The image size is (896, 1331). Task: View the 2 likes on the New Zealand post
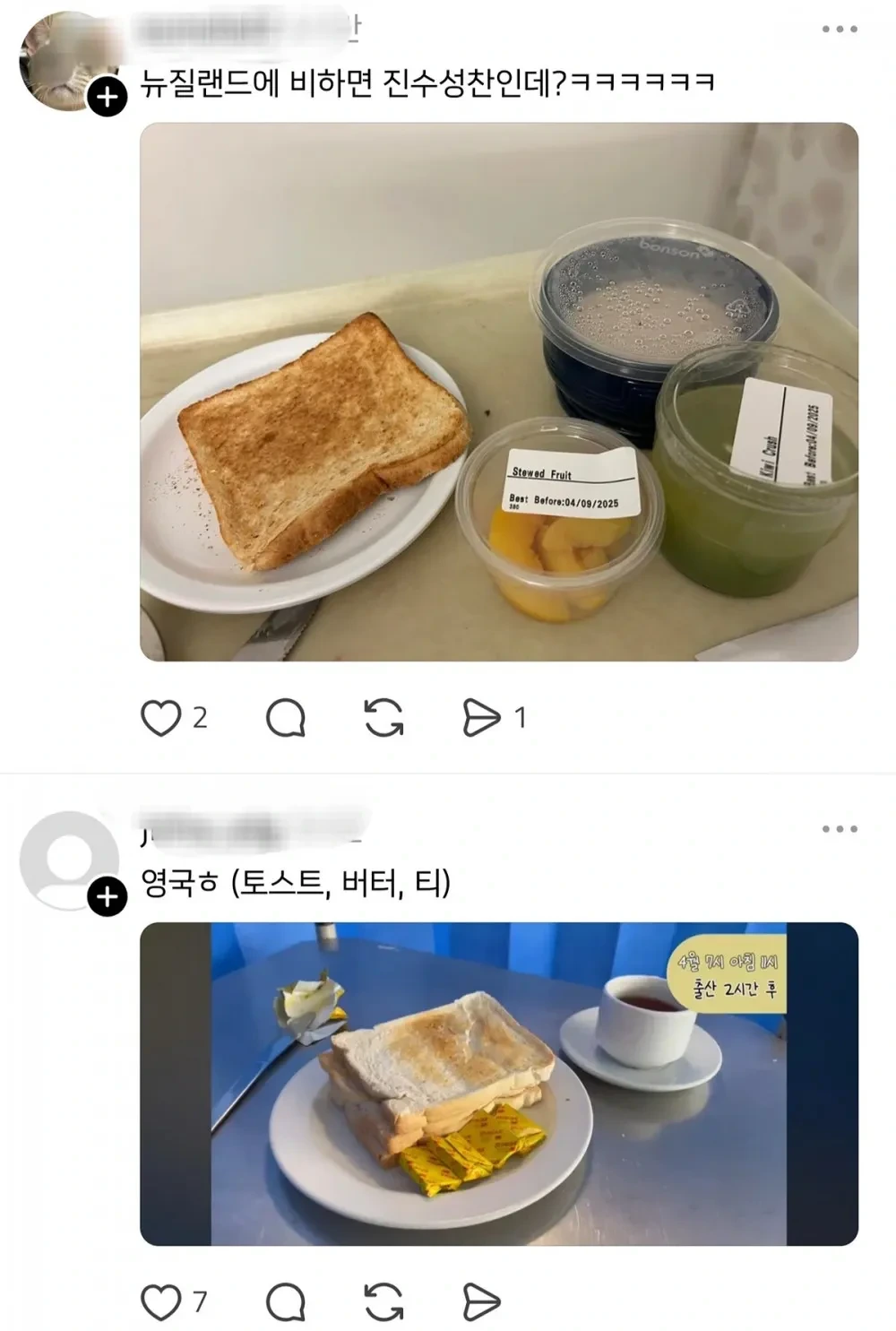pos(200,714)
